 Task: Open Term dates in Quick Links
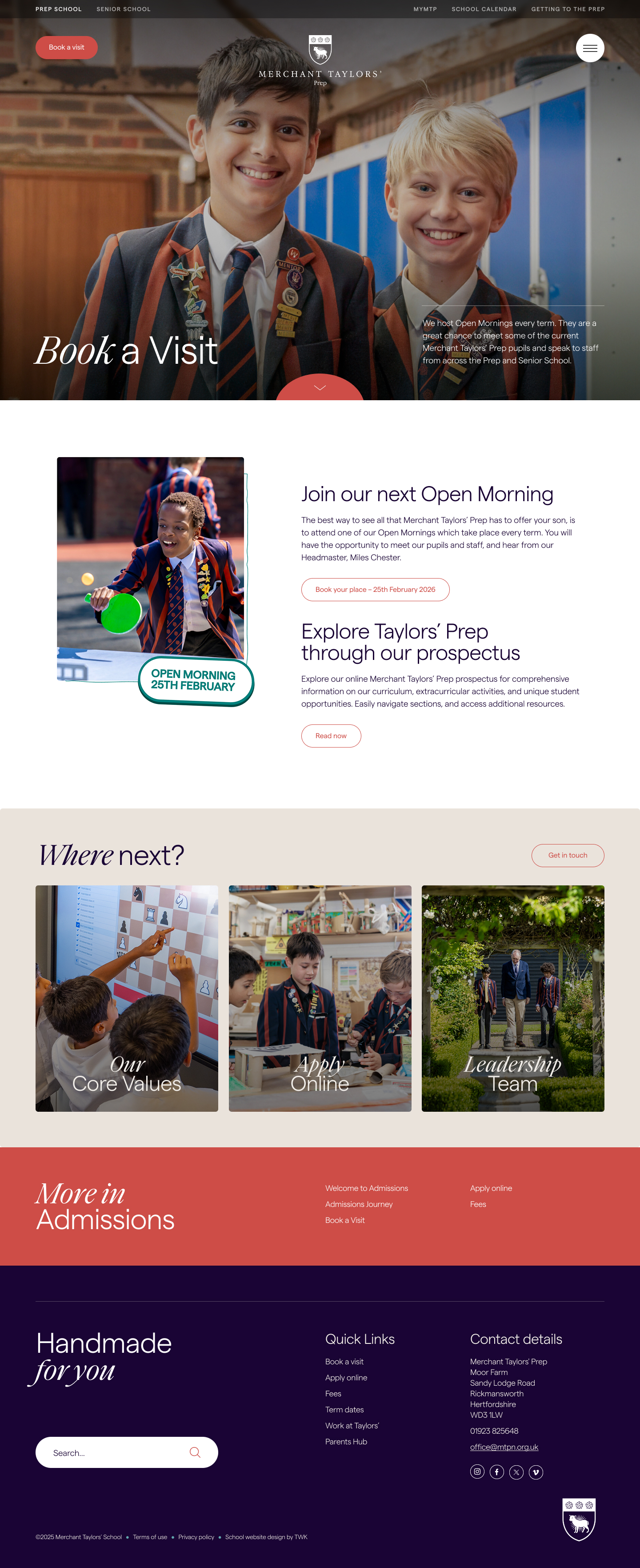click(x=344, y=1410)
